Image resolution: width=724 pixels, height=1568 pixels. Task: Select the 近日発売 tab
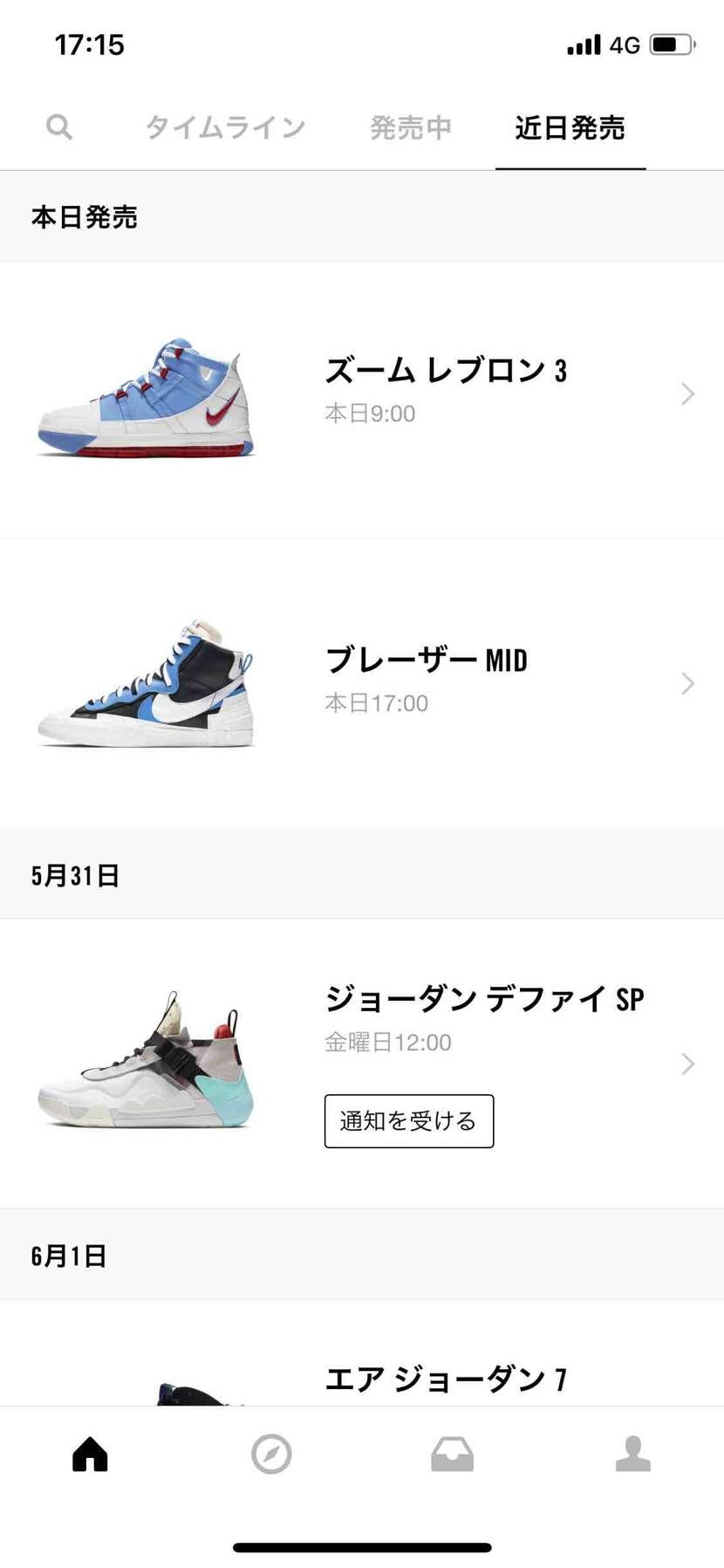[x=570, y=127]
